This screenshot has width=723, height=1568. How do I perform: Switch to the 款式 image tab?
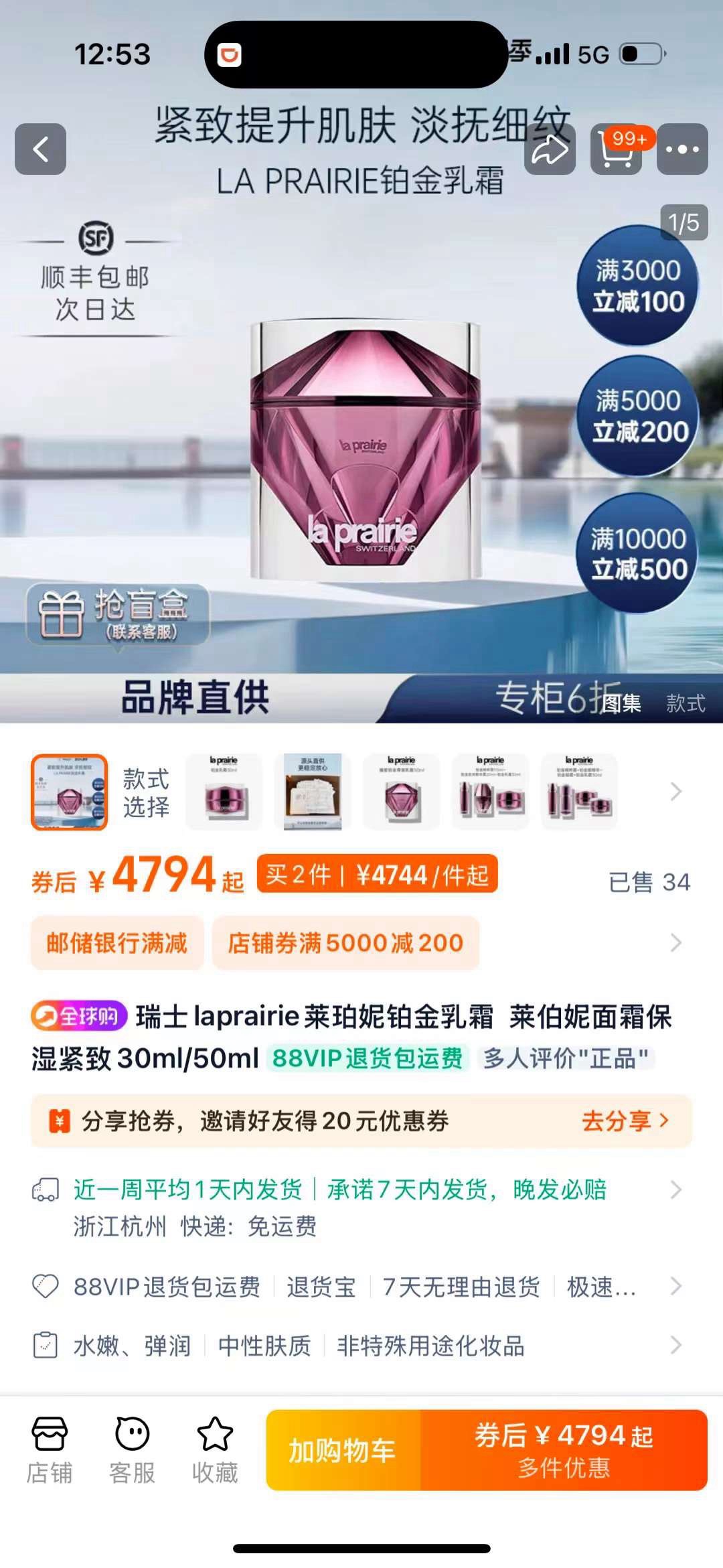pyautogui.click(x=685, y=703)
